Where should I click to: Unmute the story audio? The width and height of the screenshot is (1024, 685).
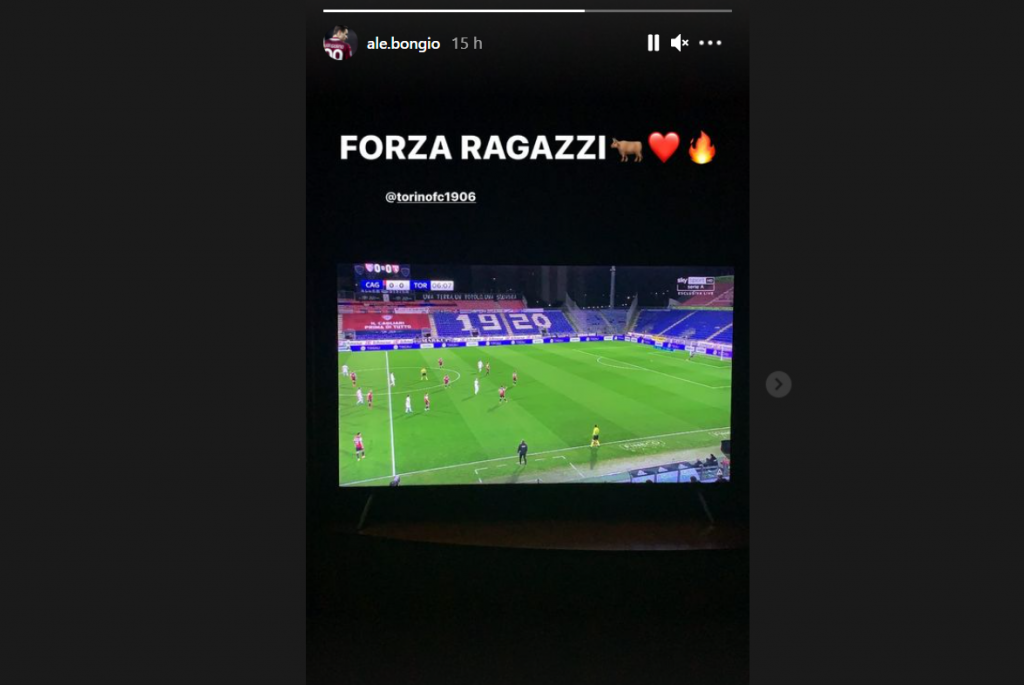[679, 43]
